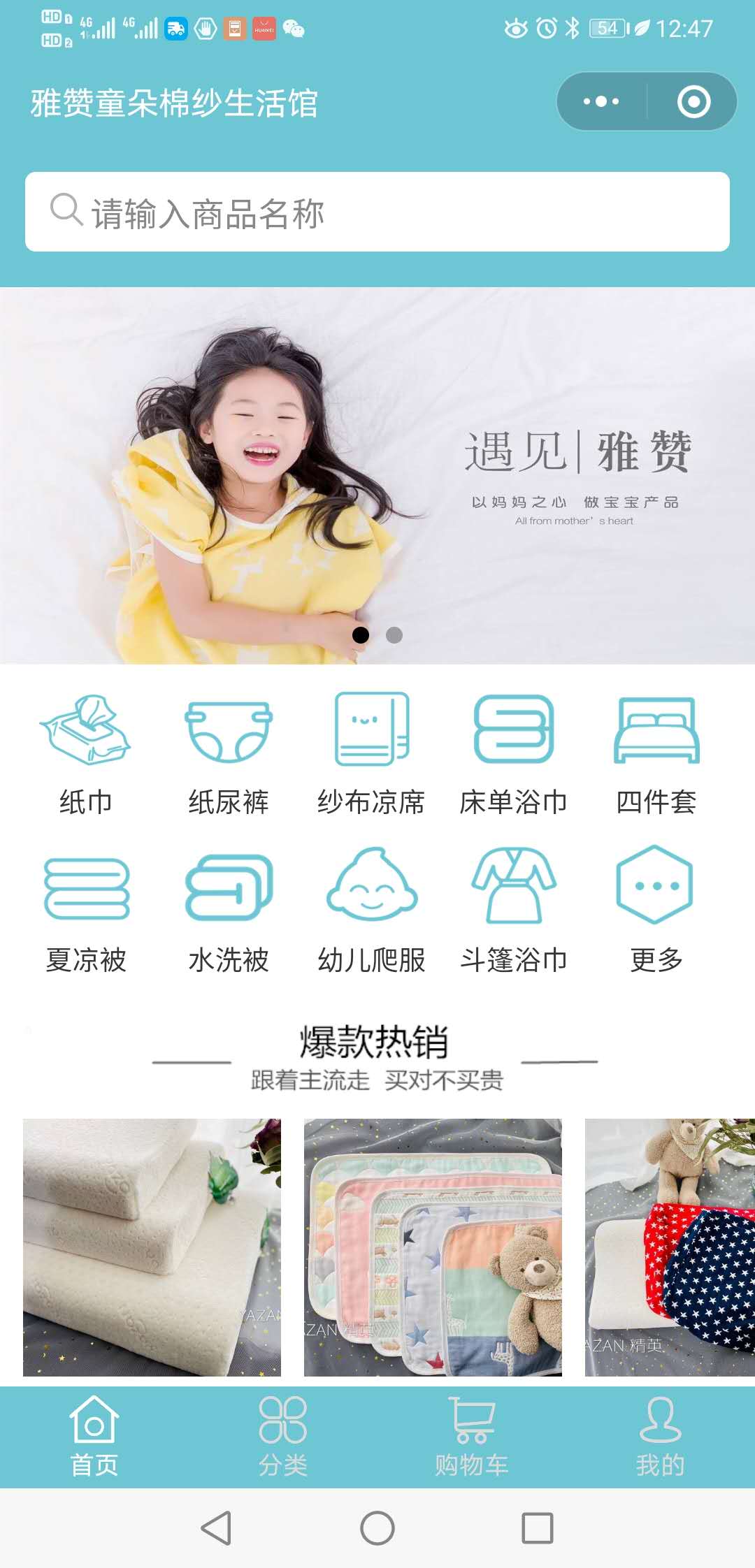Screen dimensions: 755x1568
Task: Open the gauze towels with teddy bear product
Action: click(433, 1247)
